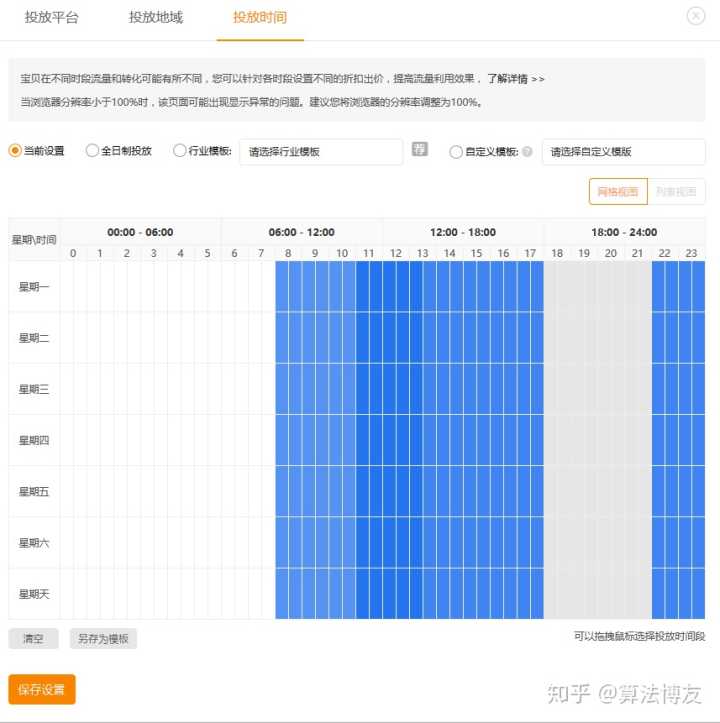
Task: Open the 了解详情 link
Action: [515, 78]
